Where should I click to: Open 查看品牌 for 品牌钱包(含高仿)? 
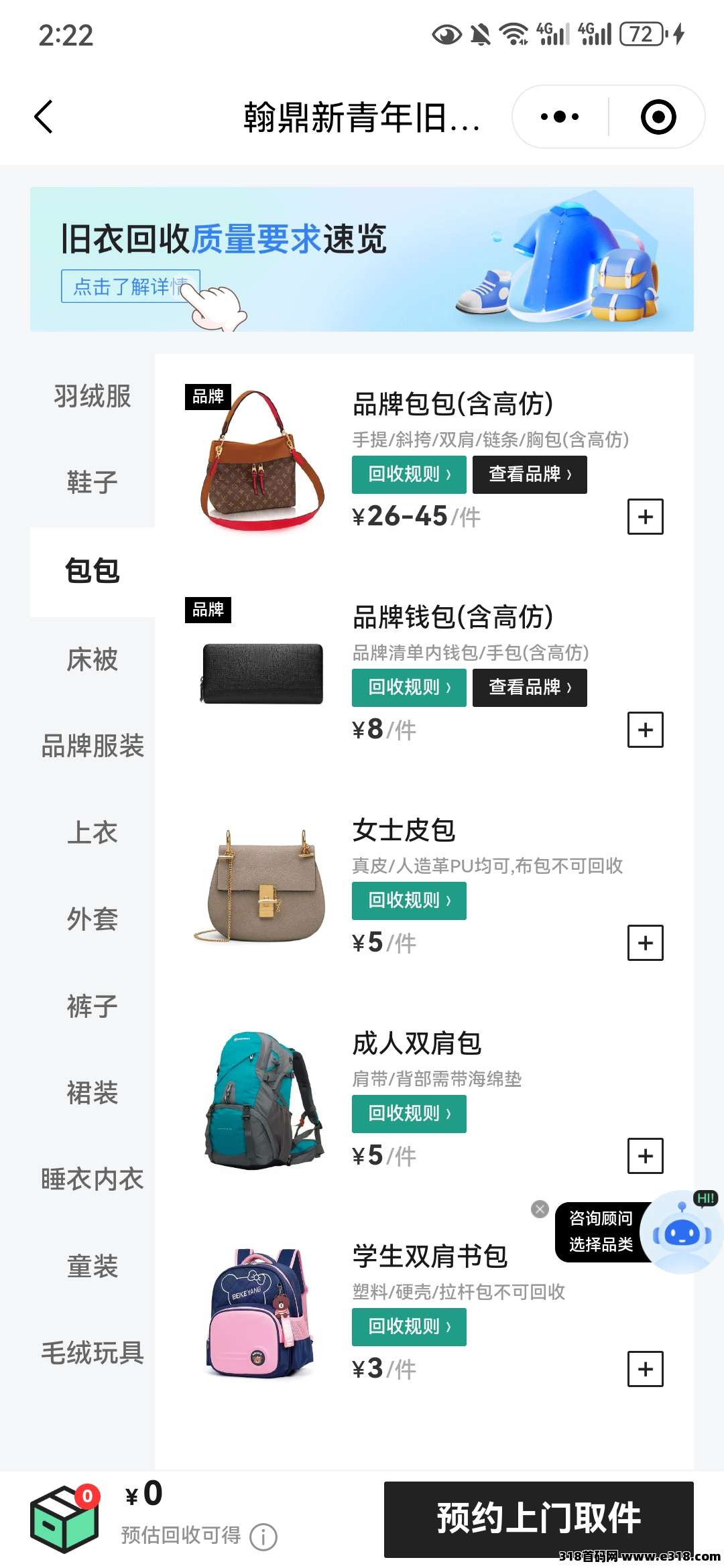click(x=530, y=688)
